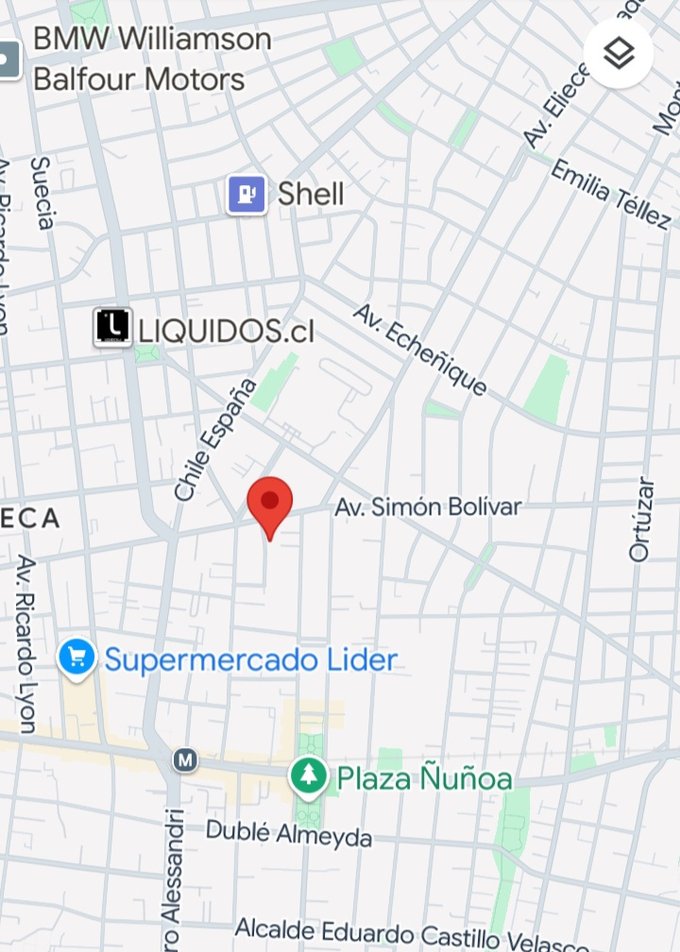
Task: Open the Shell gas station place
Action: pyautogui.click(x=246, y=194)
